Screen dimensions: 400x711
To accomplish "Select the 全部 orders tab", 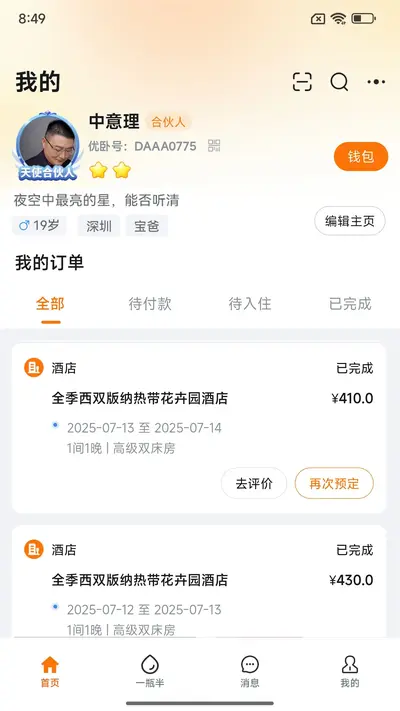I will click(50, 304).
